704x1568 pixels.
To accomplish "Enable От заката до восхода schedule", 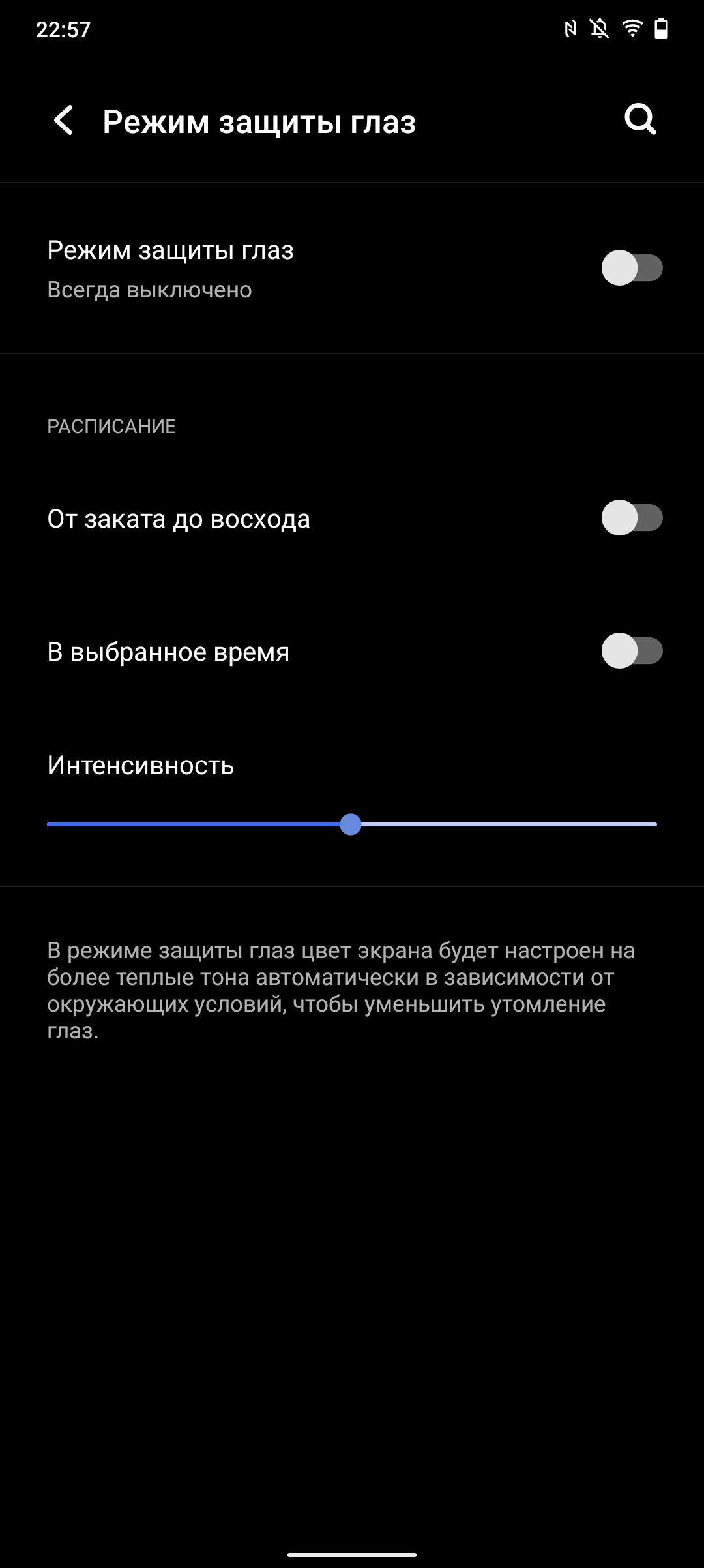I will [632, 518].
